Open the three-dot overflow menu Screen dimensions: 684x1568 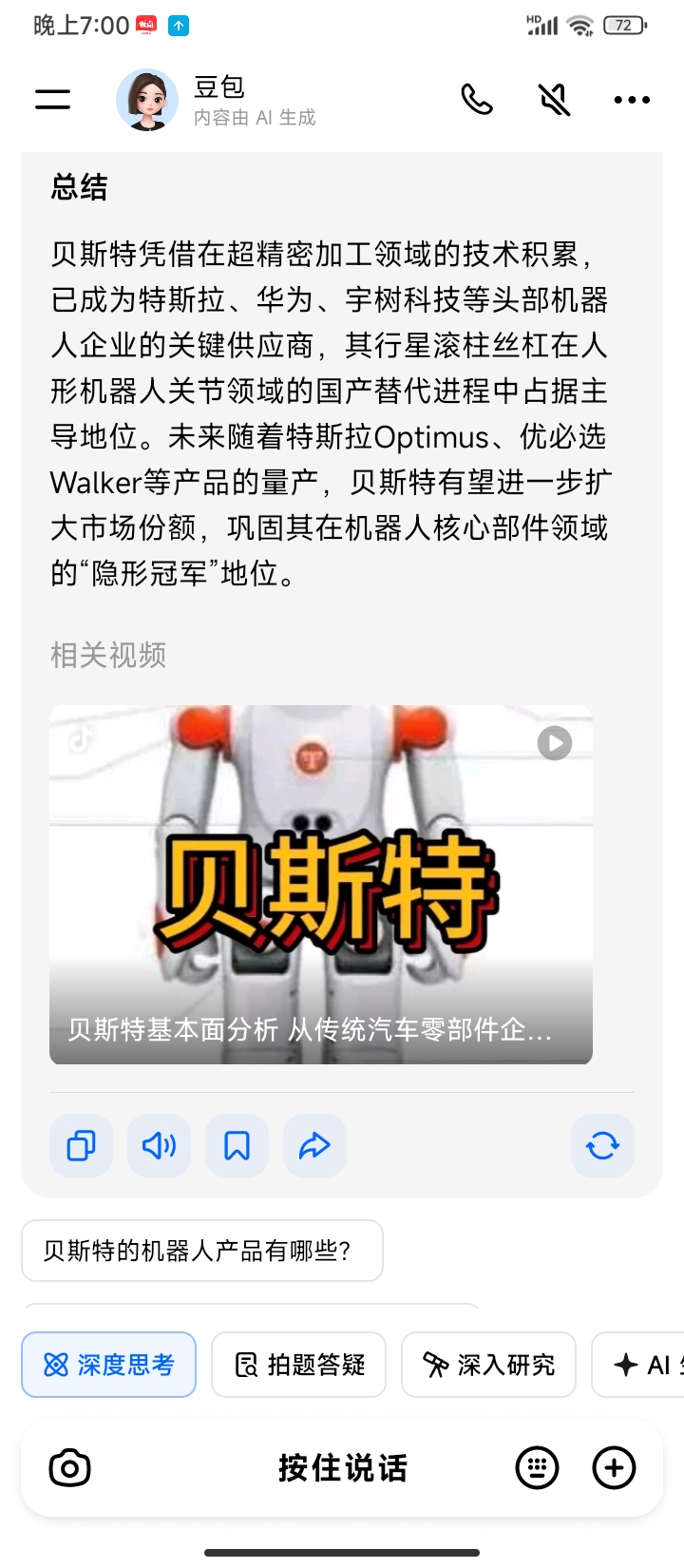[632, 99]
